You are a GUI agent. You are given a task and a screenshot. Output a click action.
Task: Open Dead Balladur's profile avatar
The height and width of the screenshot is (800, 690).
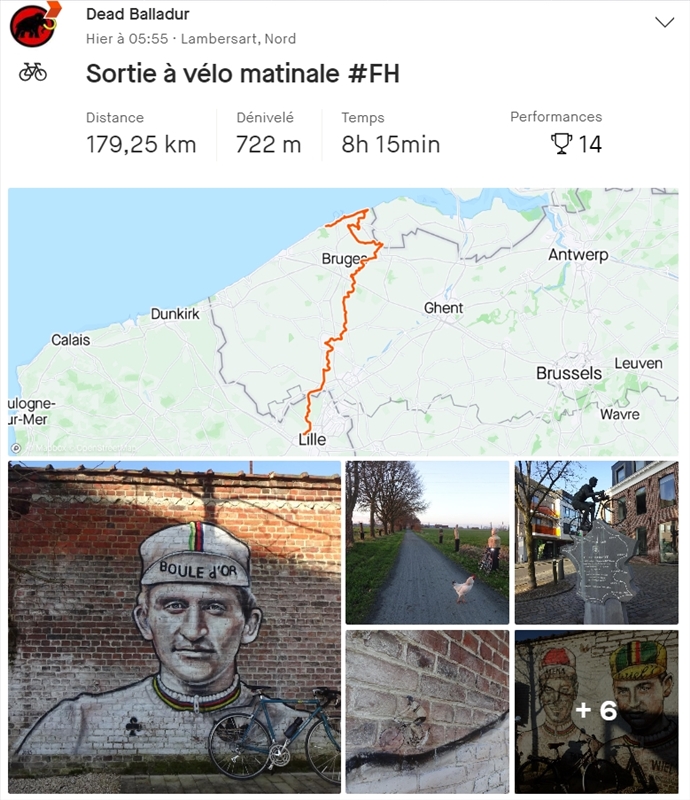31,25
